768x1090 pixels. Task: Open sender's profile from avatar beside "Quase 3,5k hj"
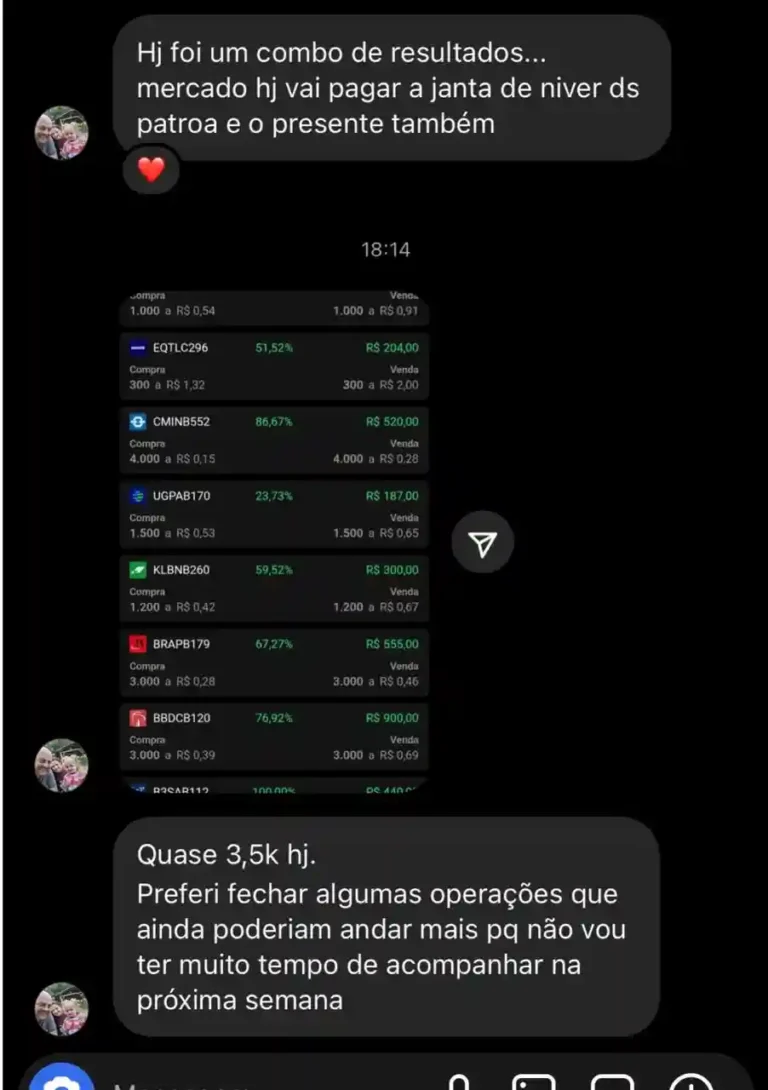tap(62, 1009)
